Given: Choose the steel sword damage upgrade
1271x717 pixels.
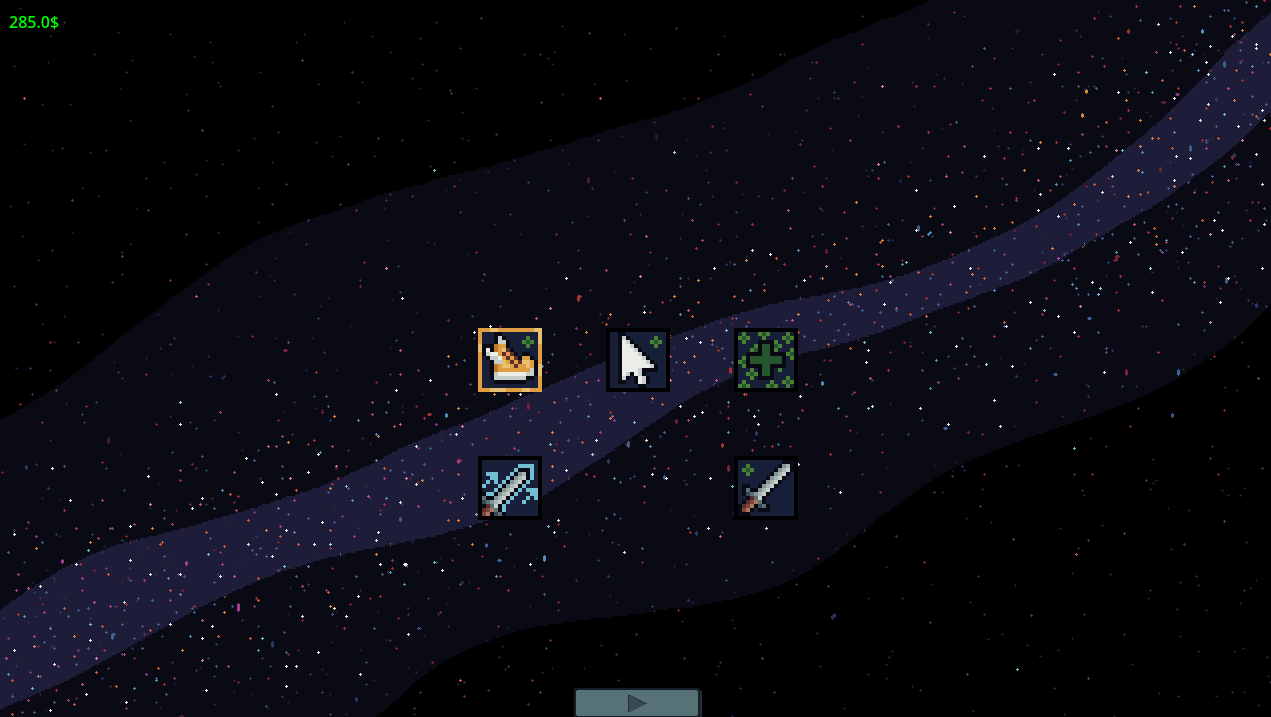Looking at the screenshot, I should point(766,488).
